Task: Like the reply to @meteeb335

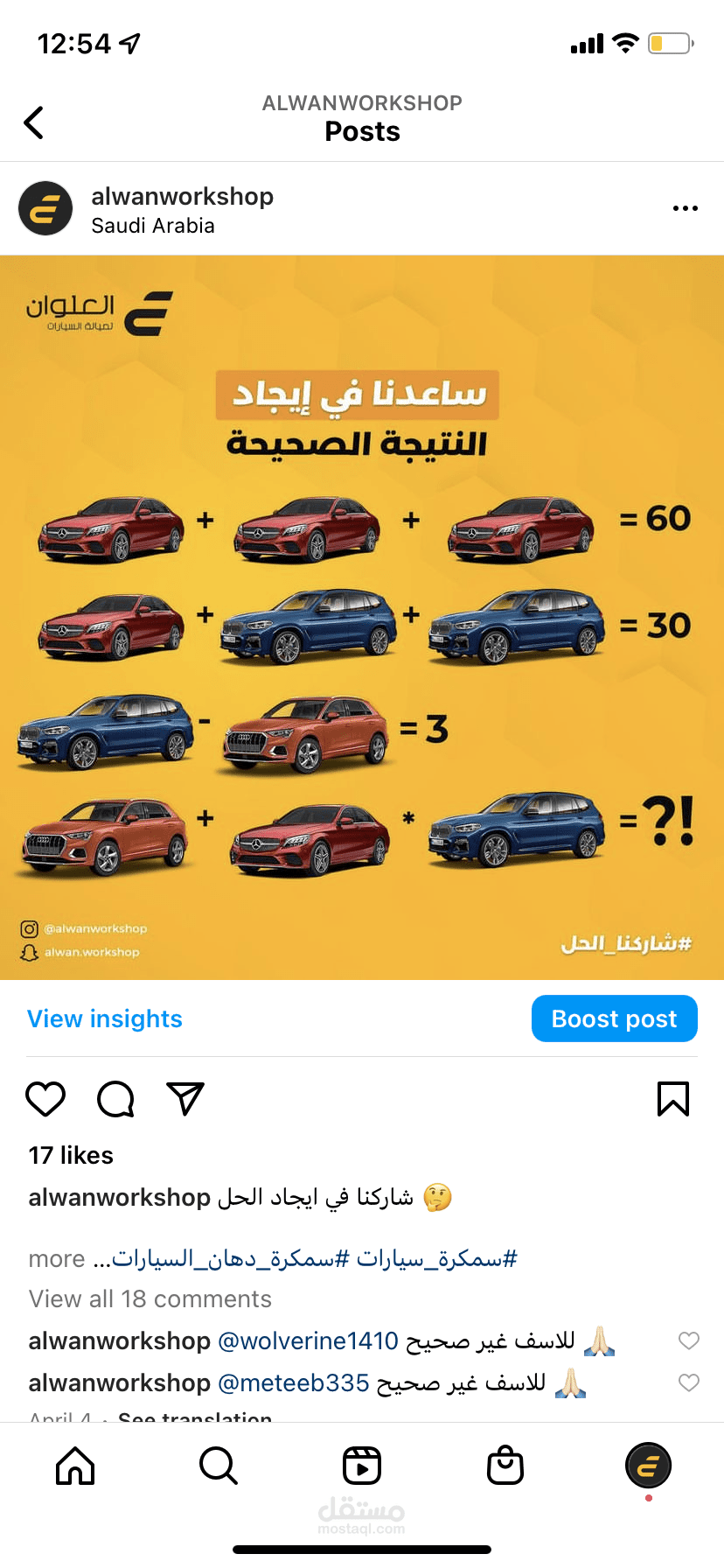Action: click(x=689, y=1382)
